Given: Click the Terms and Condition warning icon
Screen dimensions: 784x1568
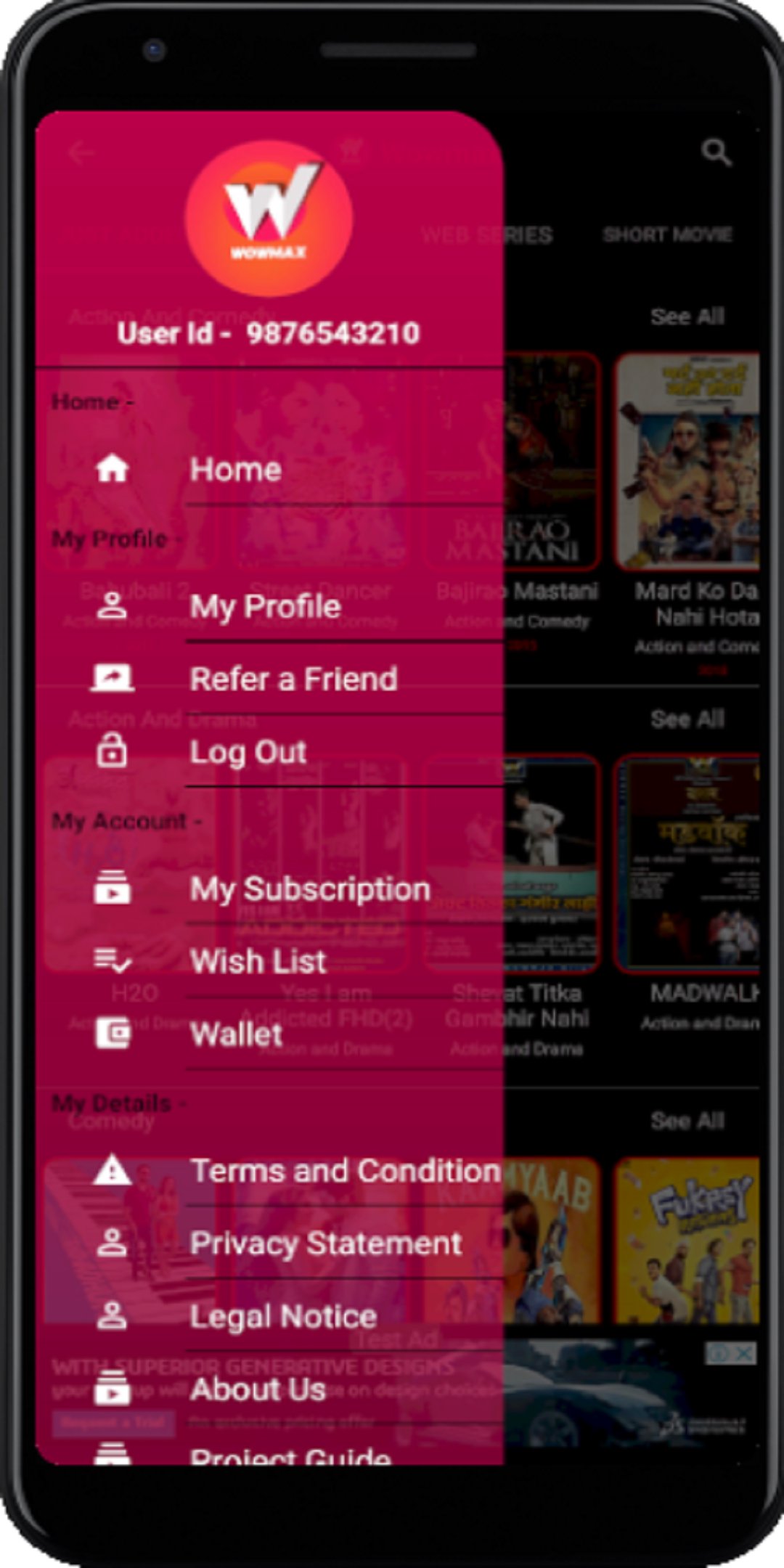Looking at the screenshot, I should (x=110, y=1169).
